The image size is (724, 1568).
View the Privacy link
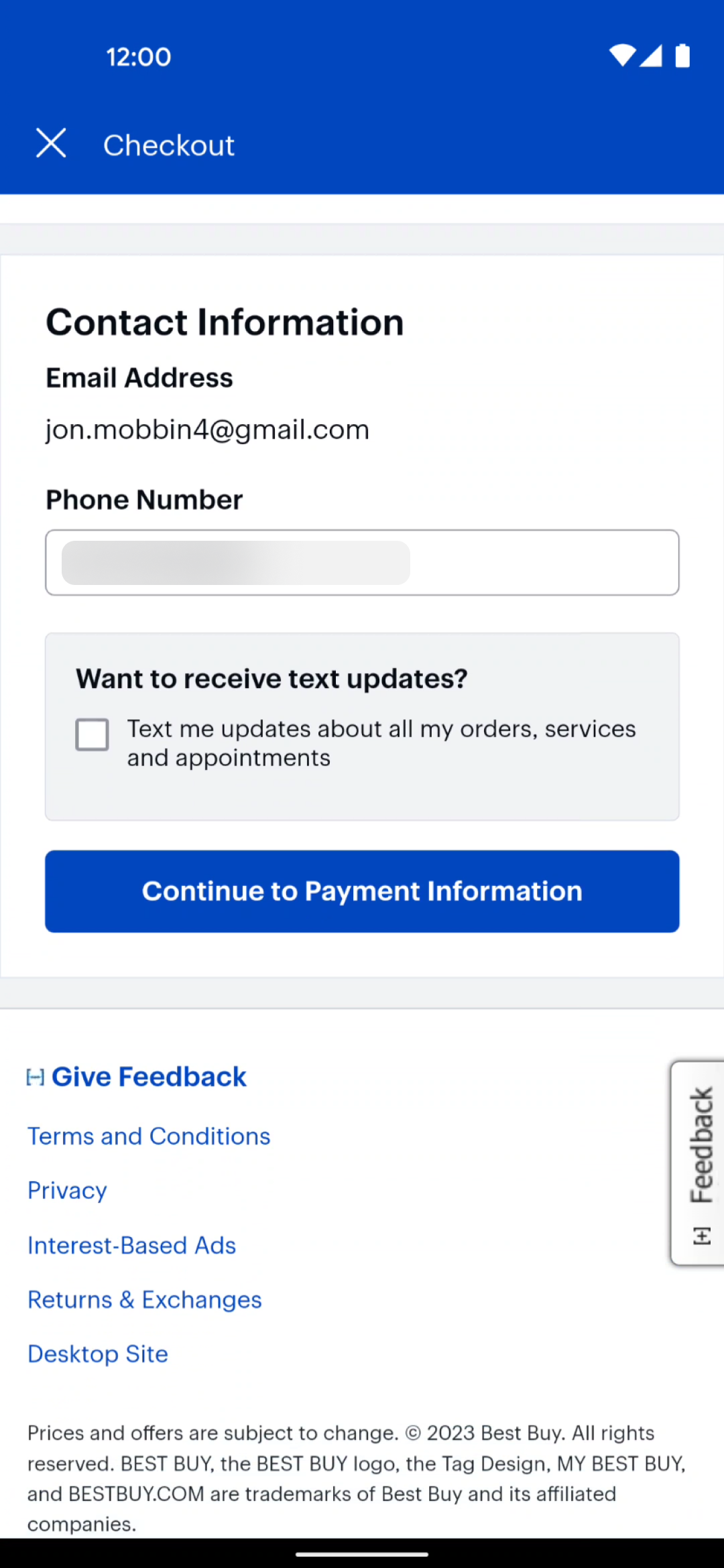point(67,1191)
